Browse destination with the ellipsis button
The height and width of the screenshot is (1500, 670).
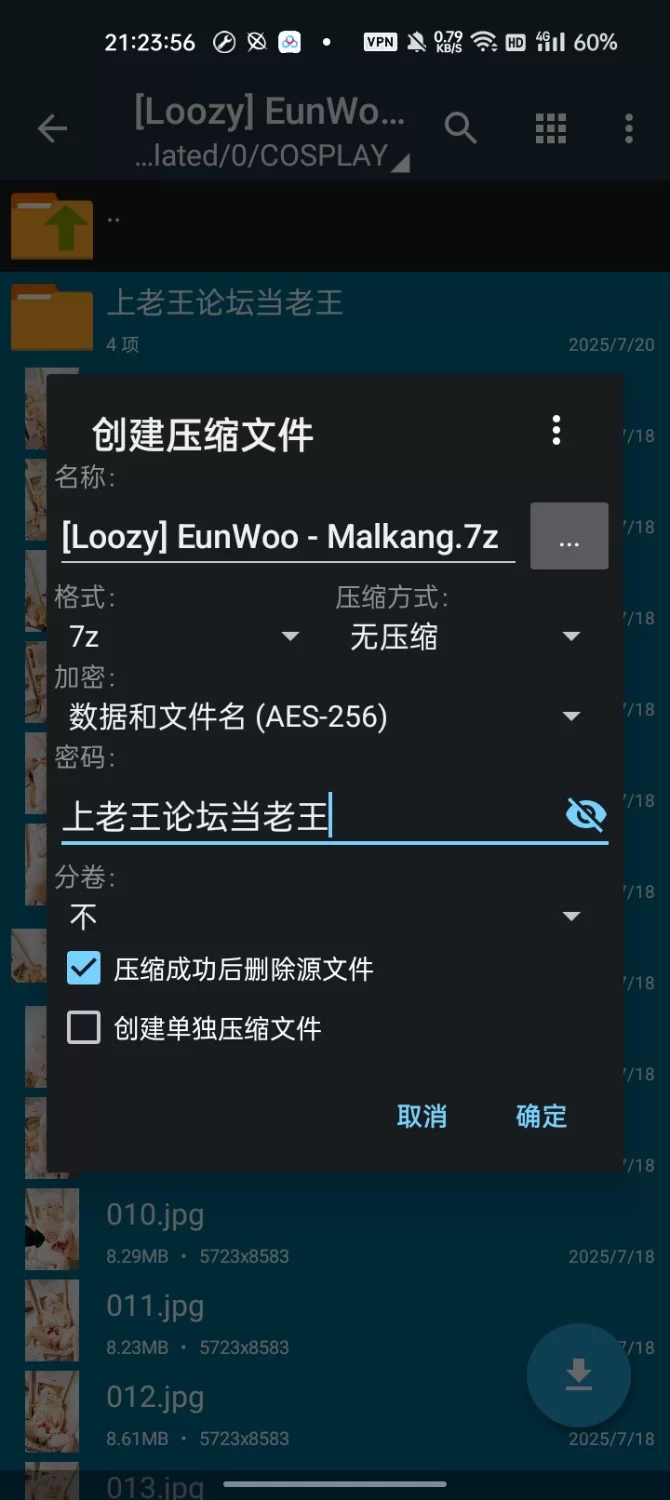tap(569, 537)
